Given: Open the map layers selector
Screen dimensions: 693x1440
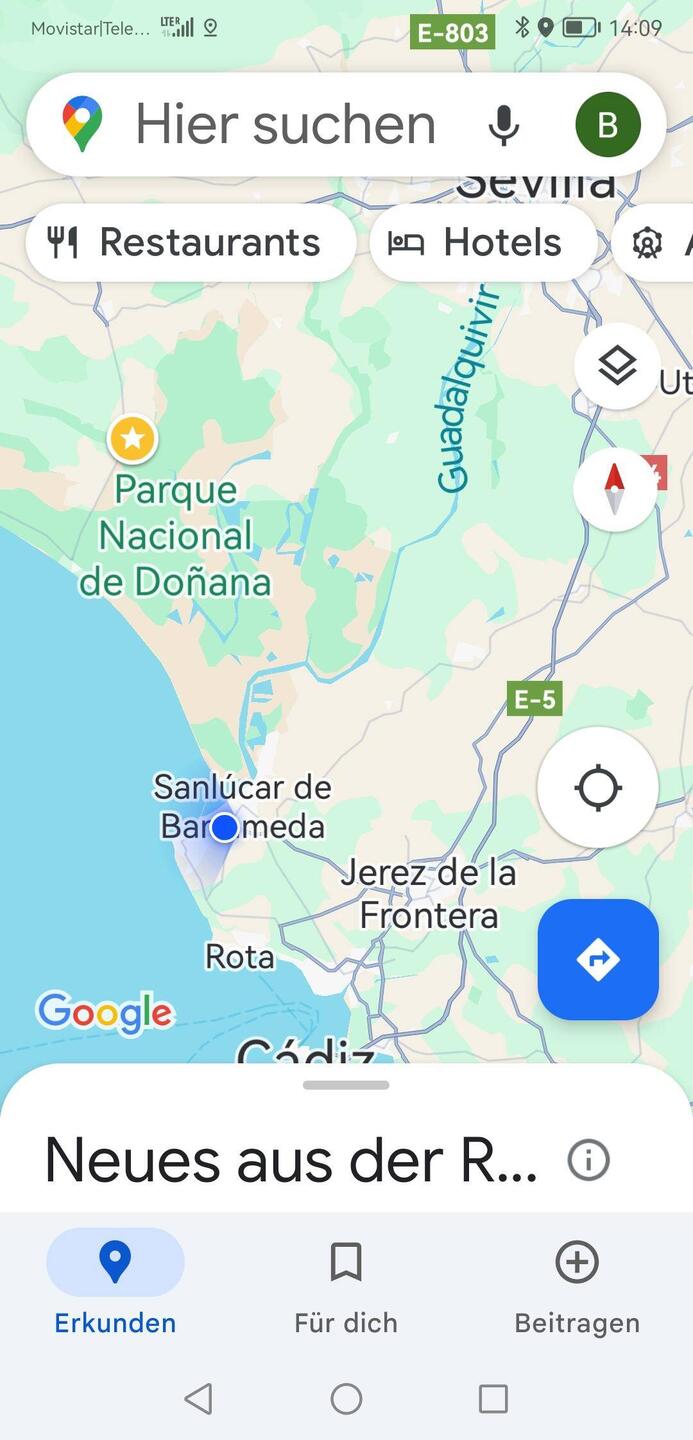Looking at the screenshot, I should coord(617,367).
